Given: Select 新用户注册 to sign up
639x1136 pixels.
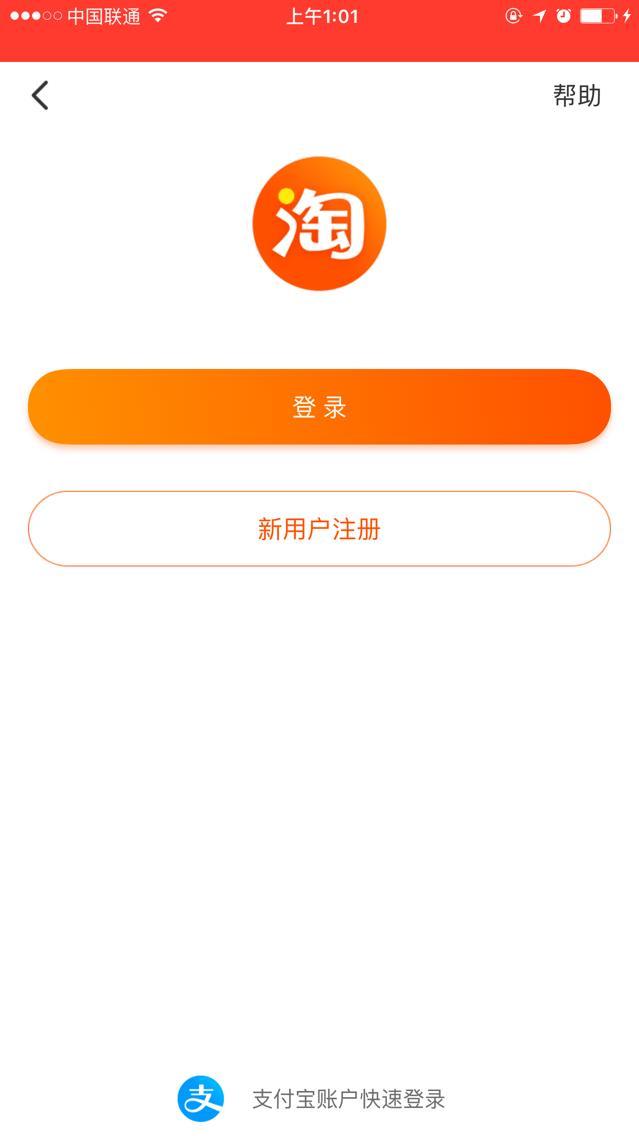Looking at the screenshot, I should coord(320,529).
